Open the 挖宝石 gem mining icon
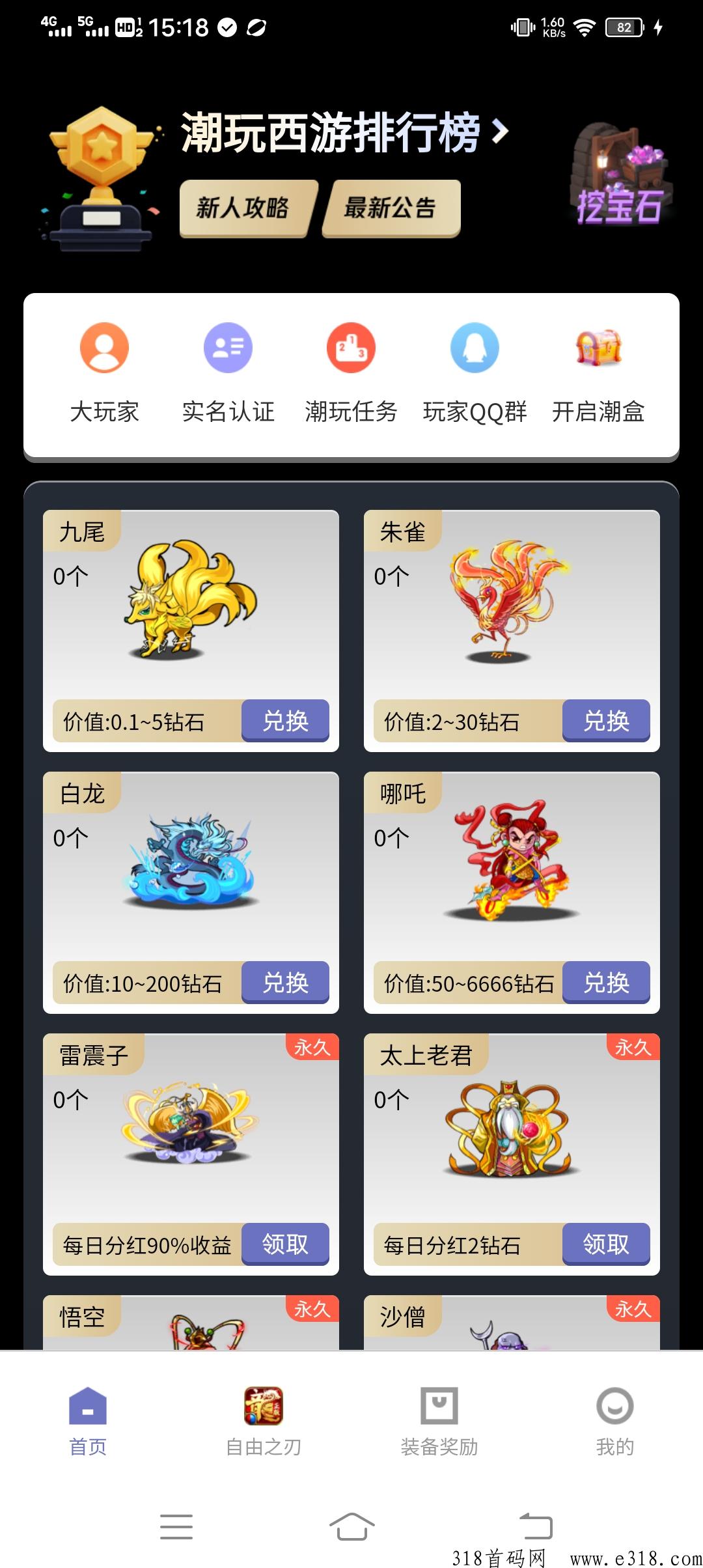This screenshot has height=1568, width=703. (x=619, y=177)
